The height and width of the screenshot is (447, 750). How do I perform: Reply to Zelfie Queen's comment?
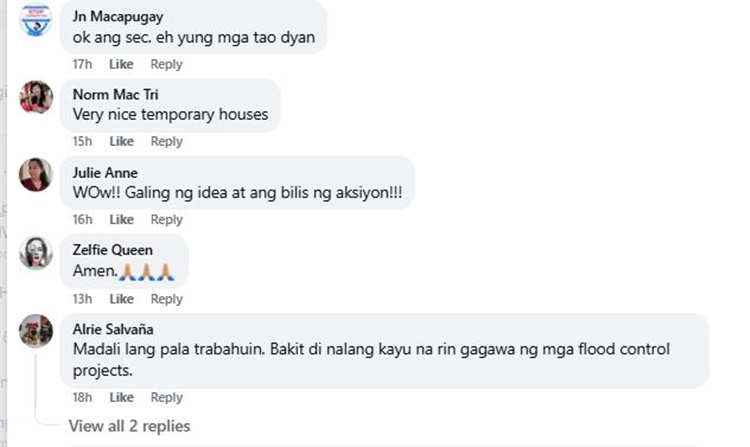coord(166,298)
